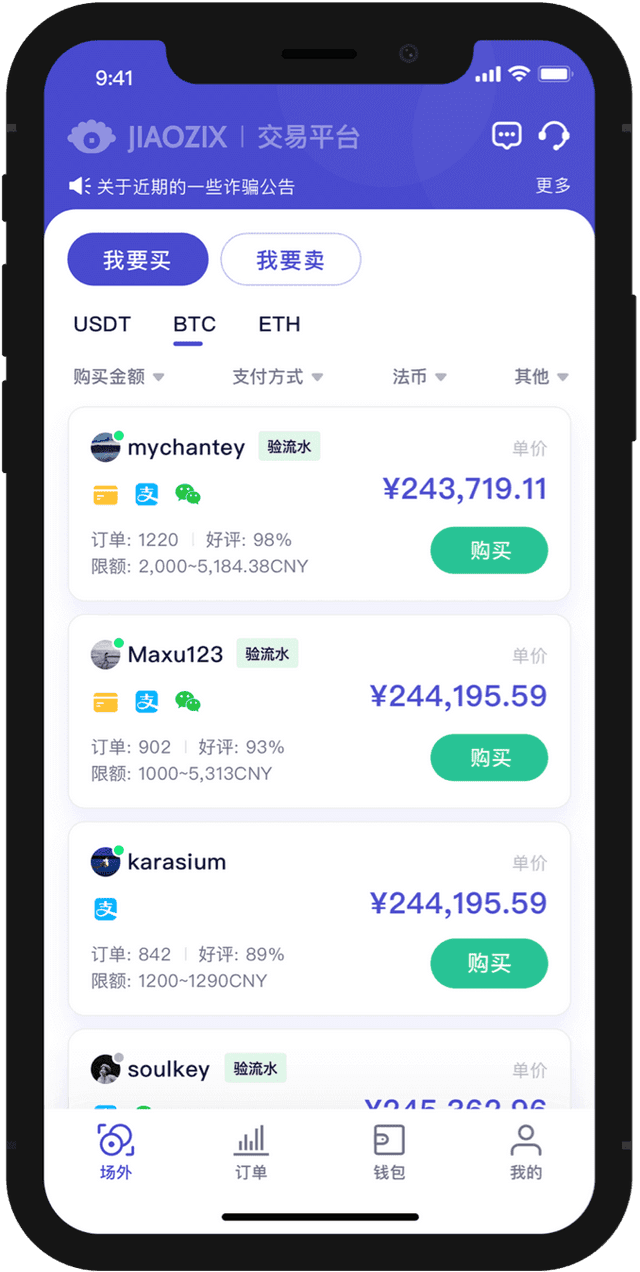The image size is (640, 1272).
Task: Open the chat messages icon
Action: click(x=507, y=136)
